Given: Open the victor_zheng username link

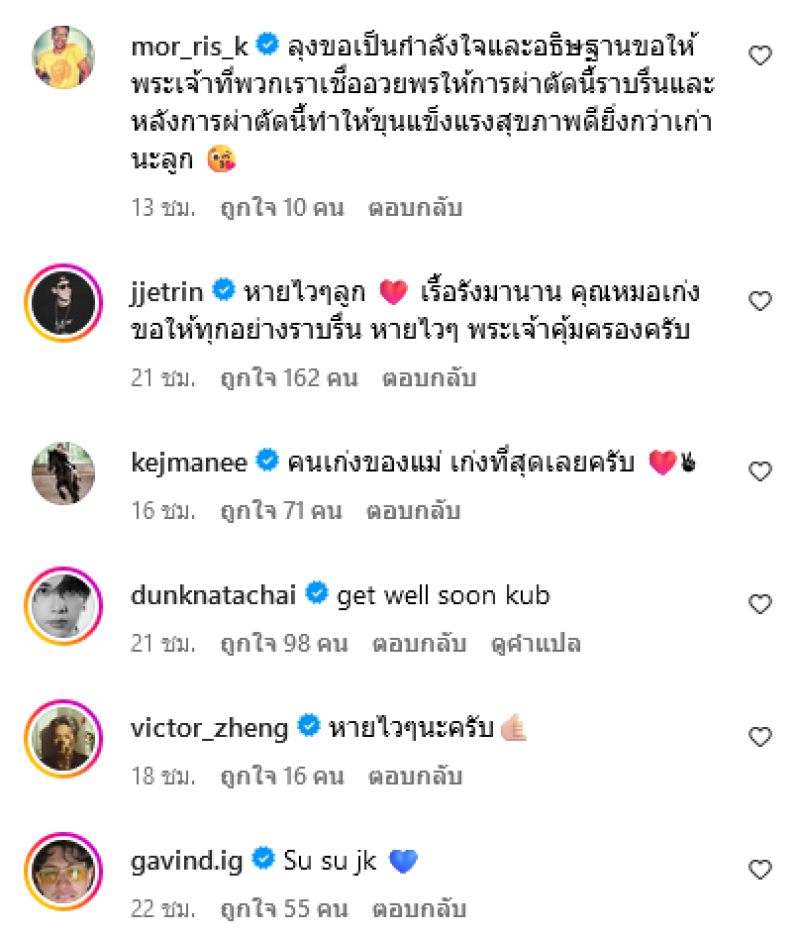Looking at the screenshot, I should click(209, 728).
